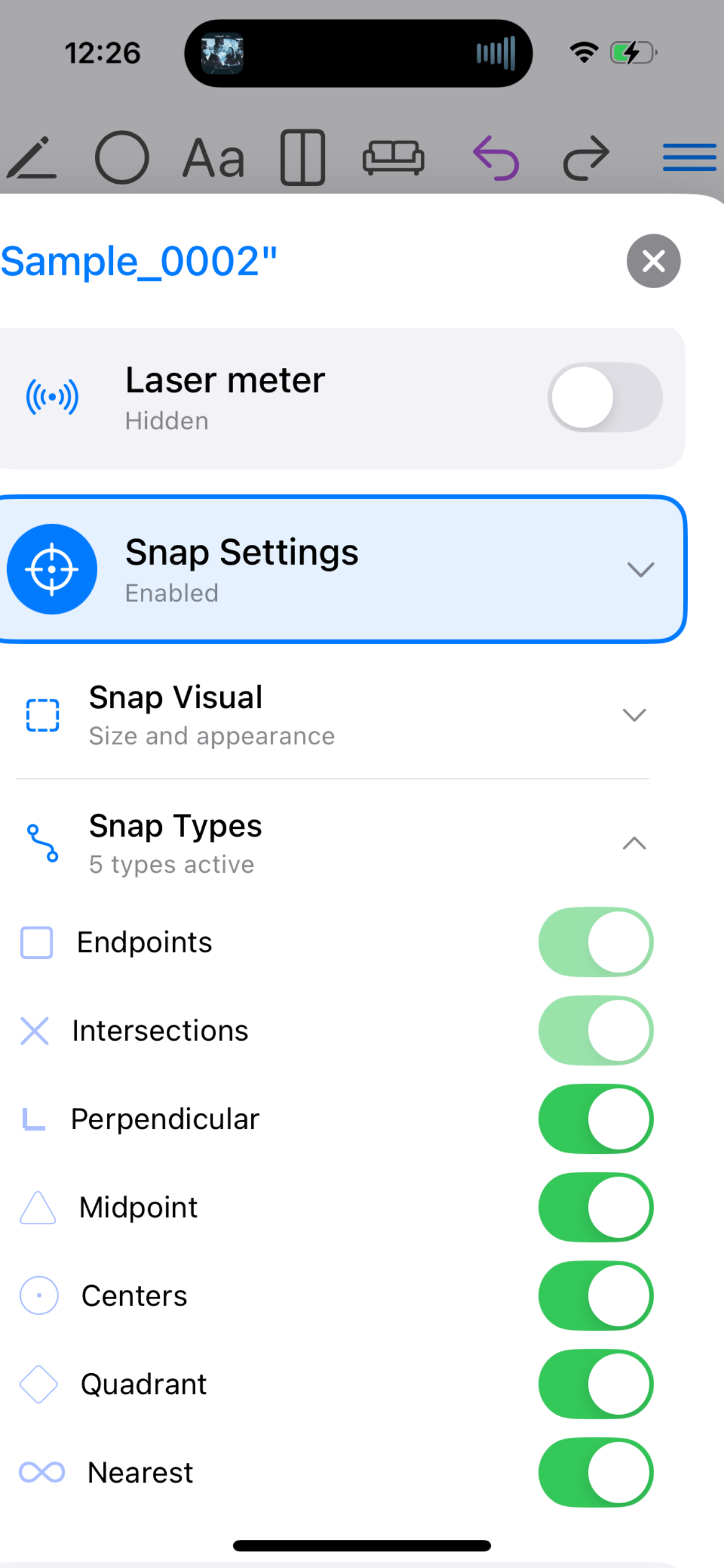Turn off Nearest snapping
Image resolution: width=724 pixels, height=1568 pixels.
pyautogui.click(x=596, y=1472)
